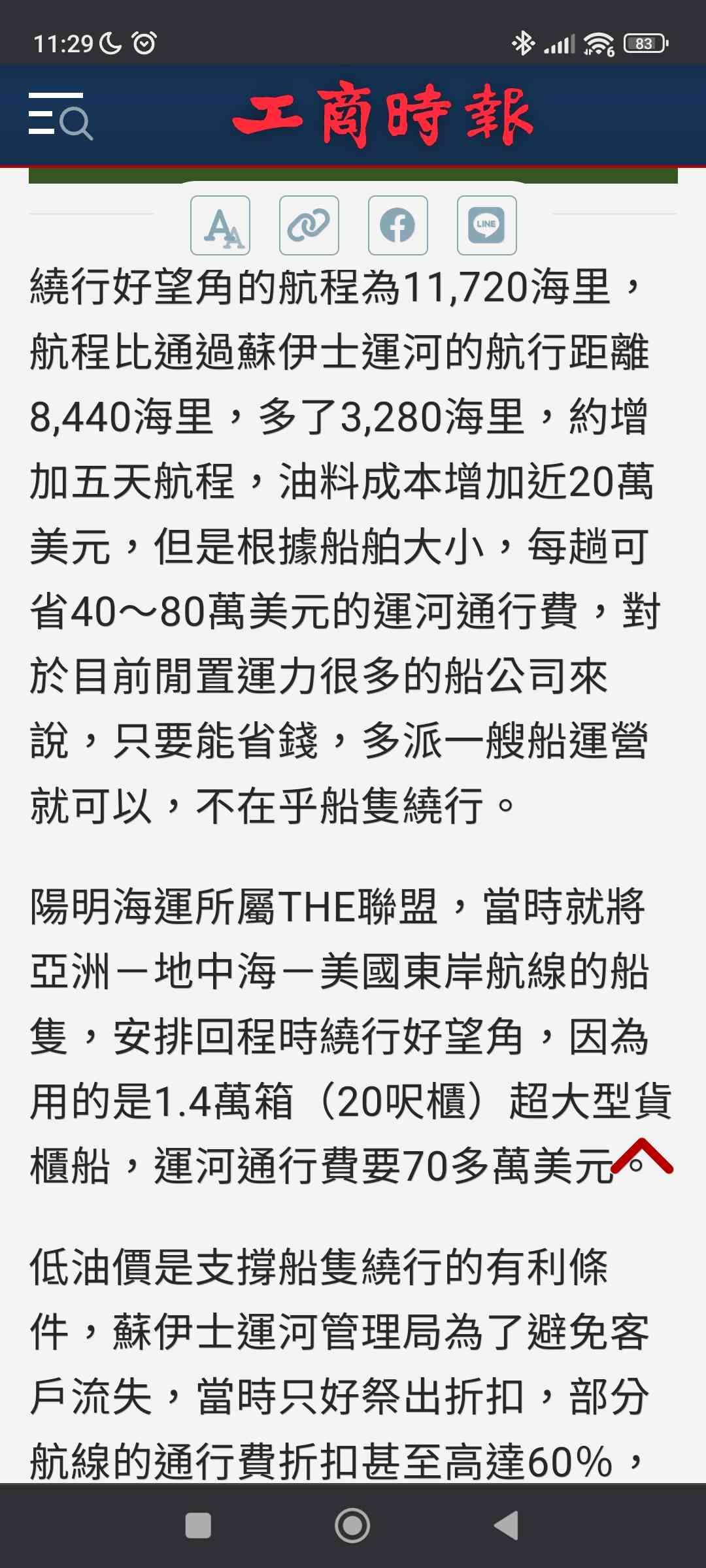This screenshot has width=706, height=1568.
Task: Open the menu and search icon
Action: [x=60, y=116]
